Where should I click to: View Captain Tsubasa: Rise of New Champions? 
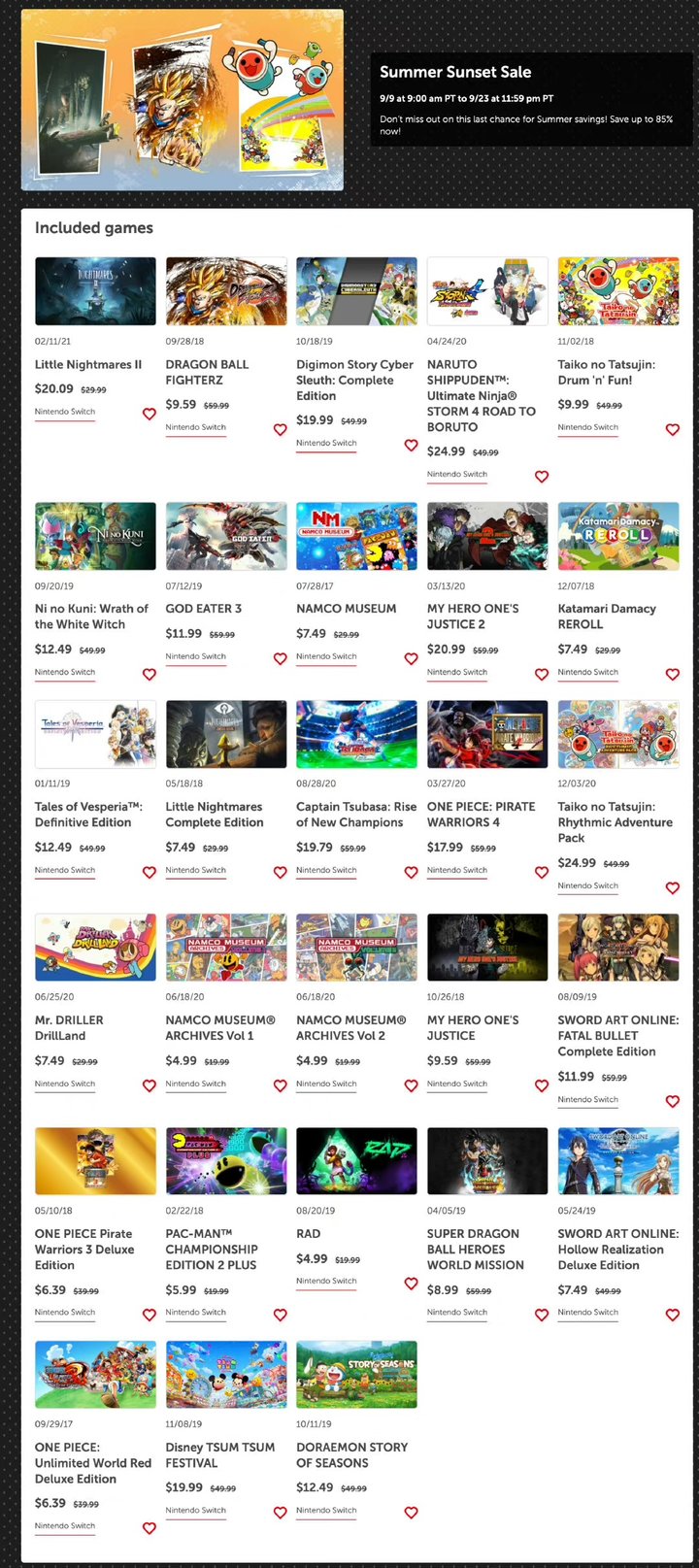tap(356, 734)
